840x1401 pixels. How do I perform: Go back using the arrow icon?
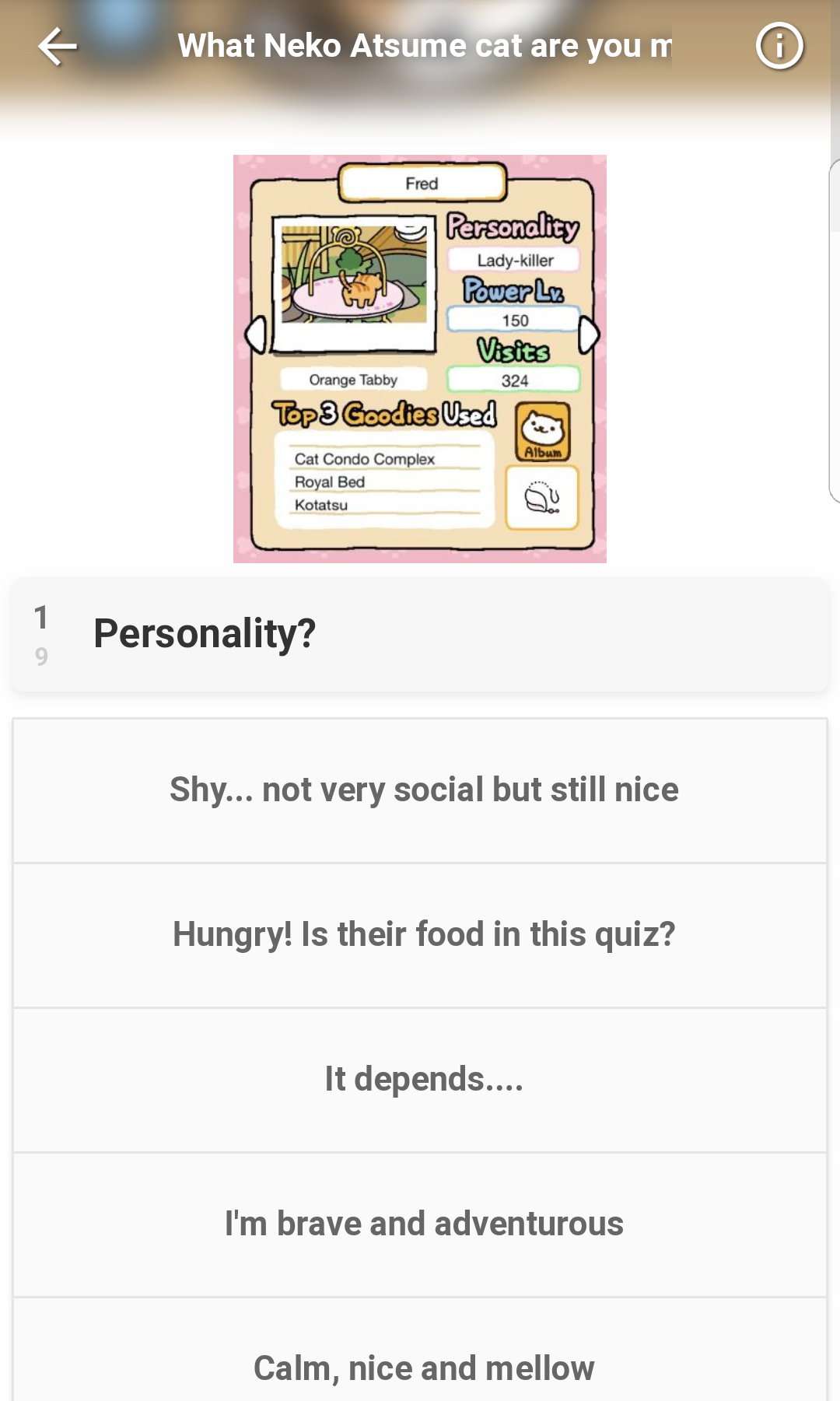pos(58,47)
